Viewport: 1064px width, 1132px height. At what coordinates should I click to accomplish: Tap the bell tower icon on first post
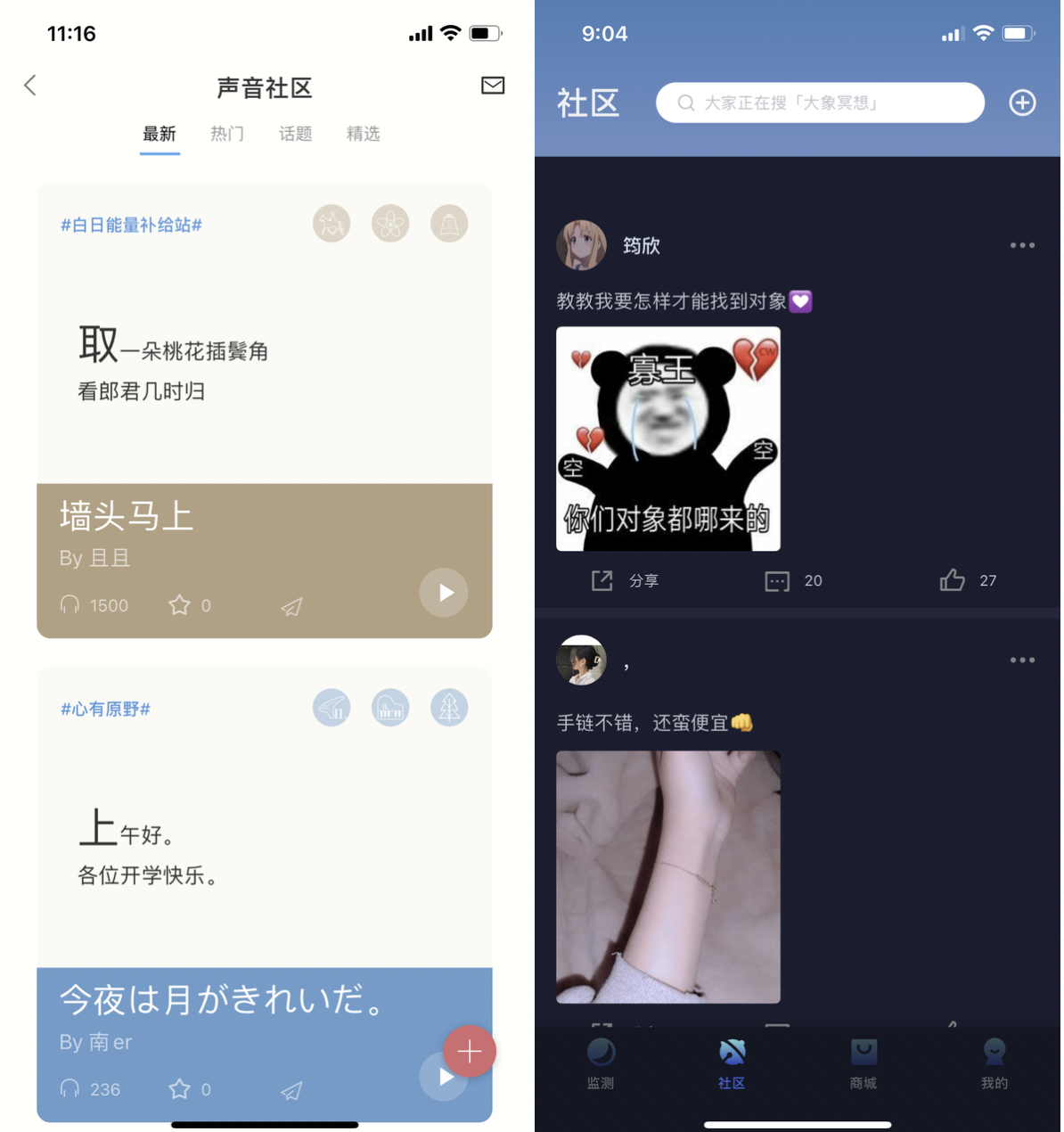449,223
